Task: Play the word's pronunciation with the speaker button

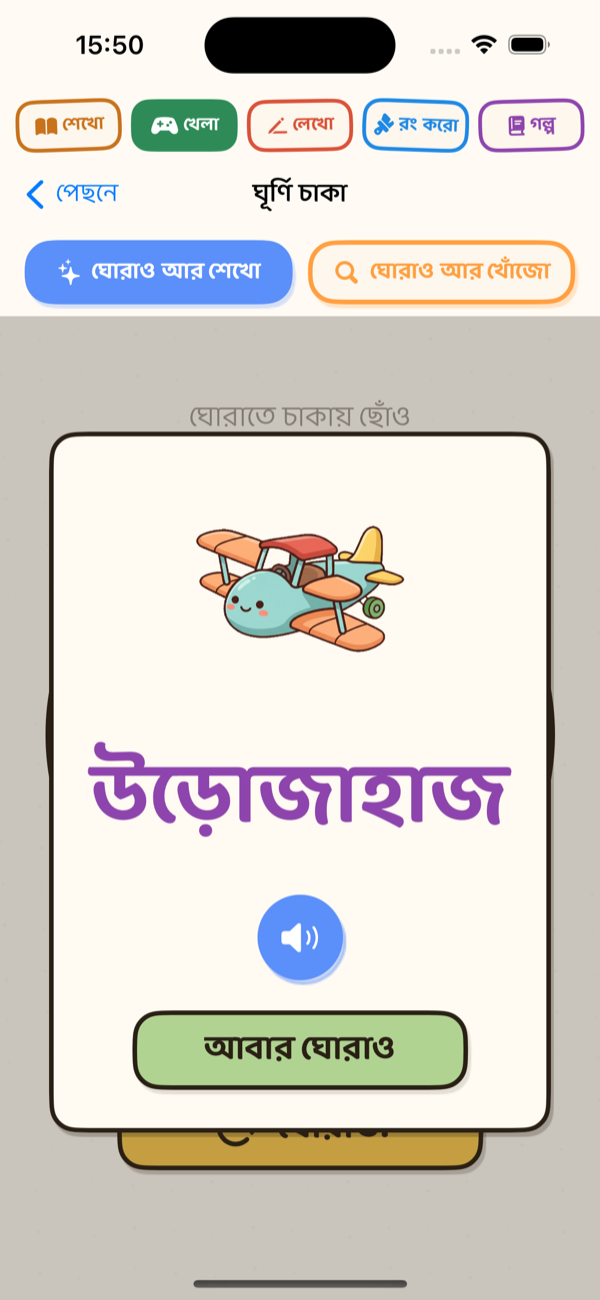Action: tap(300, 937)
